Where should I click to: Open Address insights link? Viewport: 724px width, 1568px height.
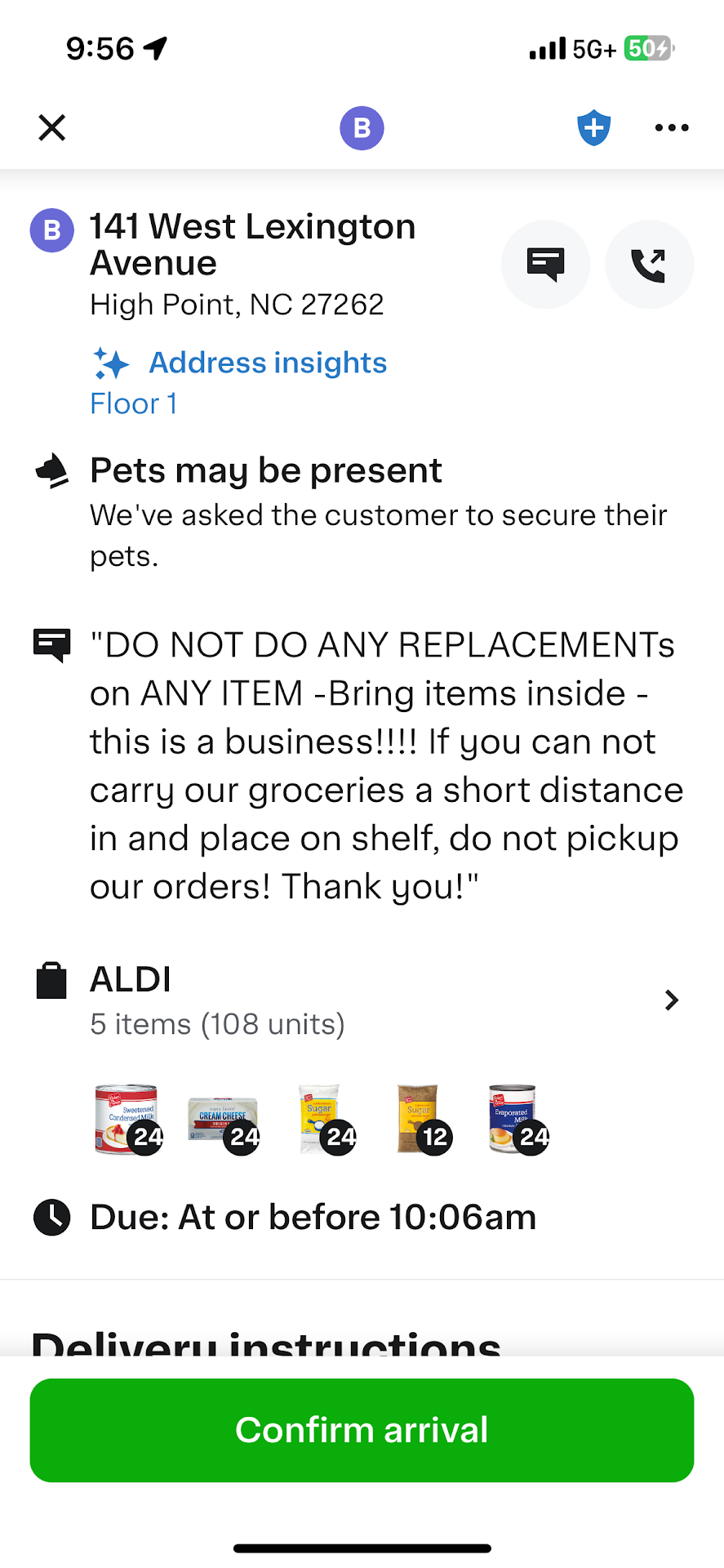[x=267, y=363]
